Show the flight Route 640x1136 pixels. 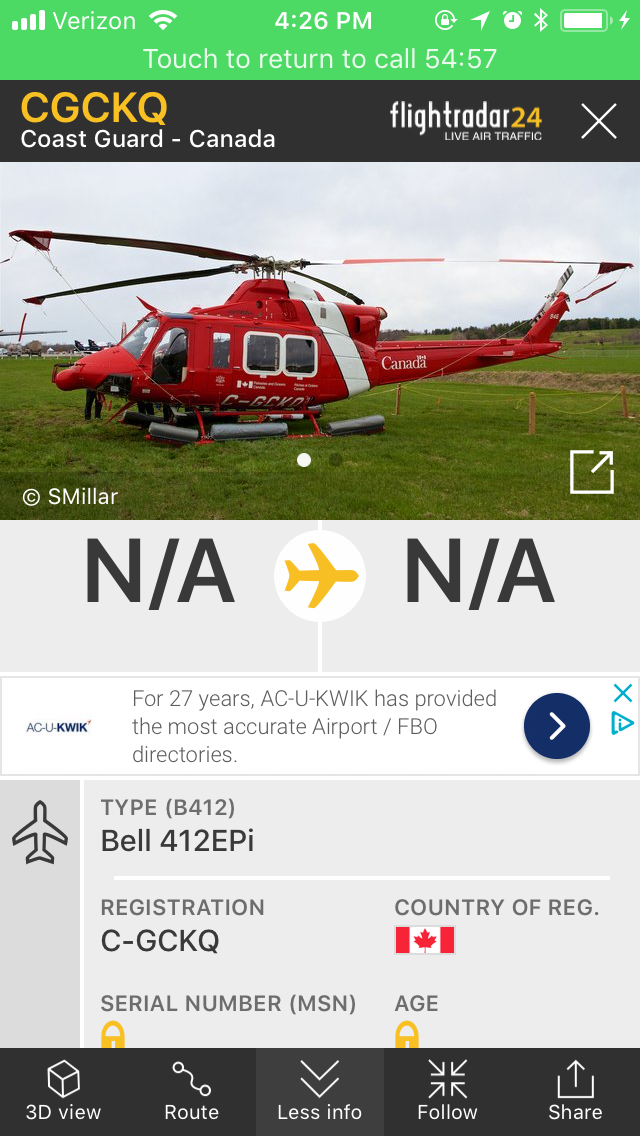(x=191, y=1091)
